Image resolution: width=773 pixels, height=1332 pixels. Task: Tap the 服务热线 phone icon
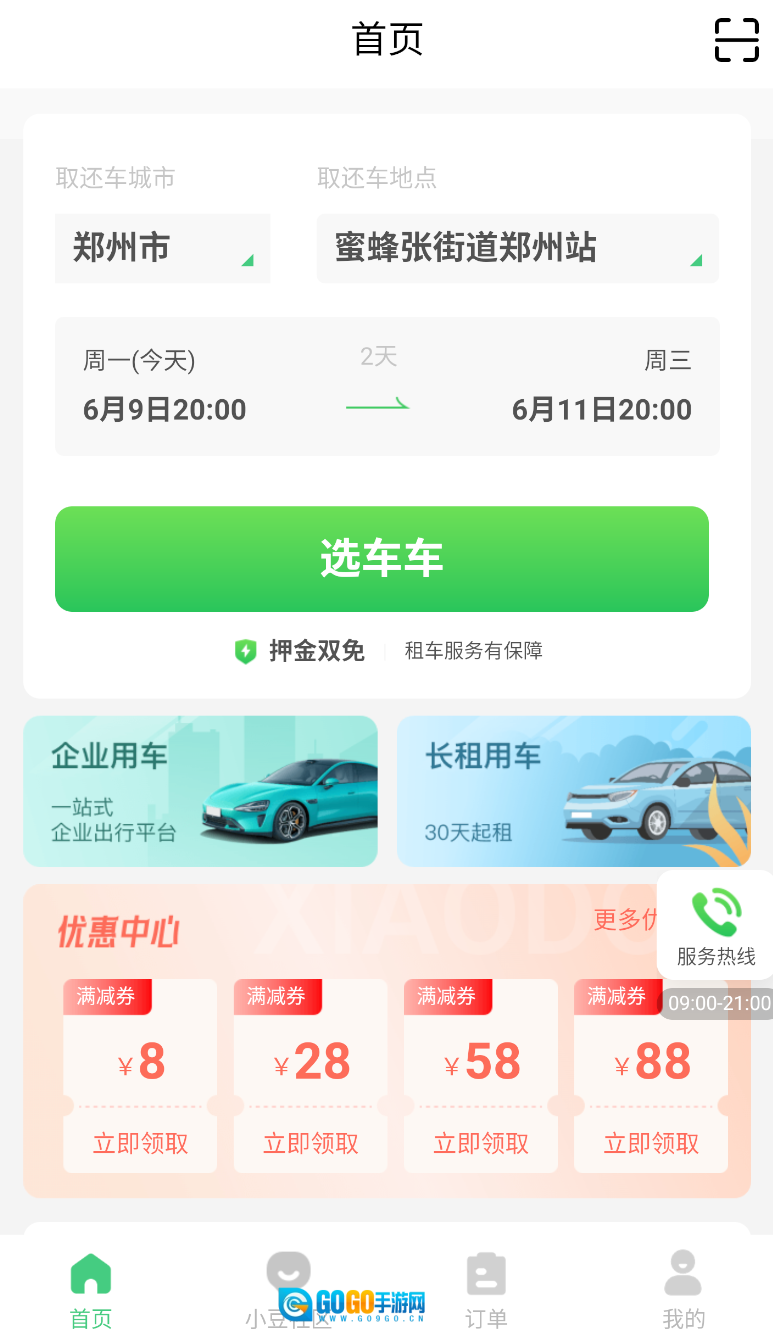tap(715, 912)
